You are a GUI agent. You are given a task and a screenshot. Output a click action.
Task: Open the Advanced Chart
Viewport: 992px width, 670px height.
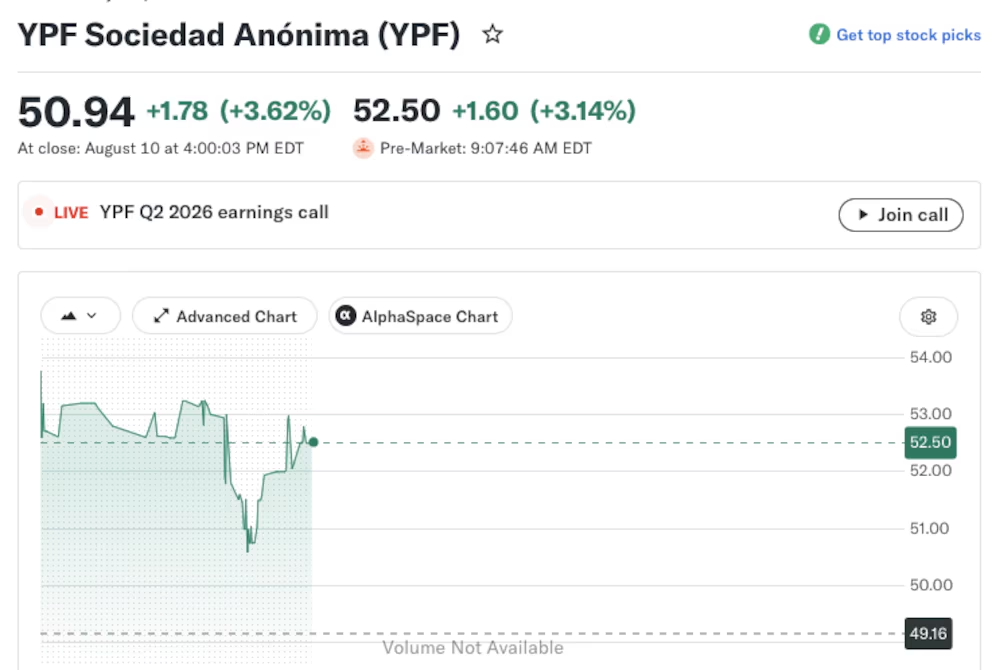tap(225, 316)
